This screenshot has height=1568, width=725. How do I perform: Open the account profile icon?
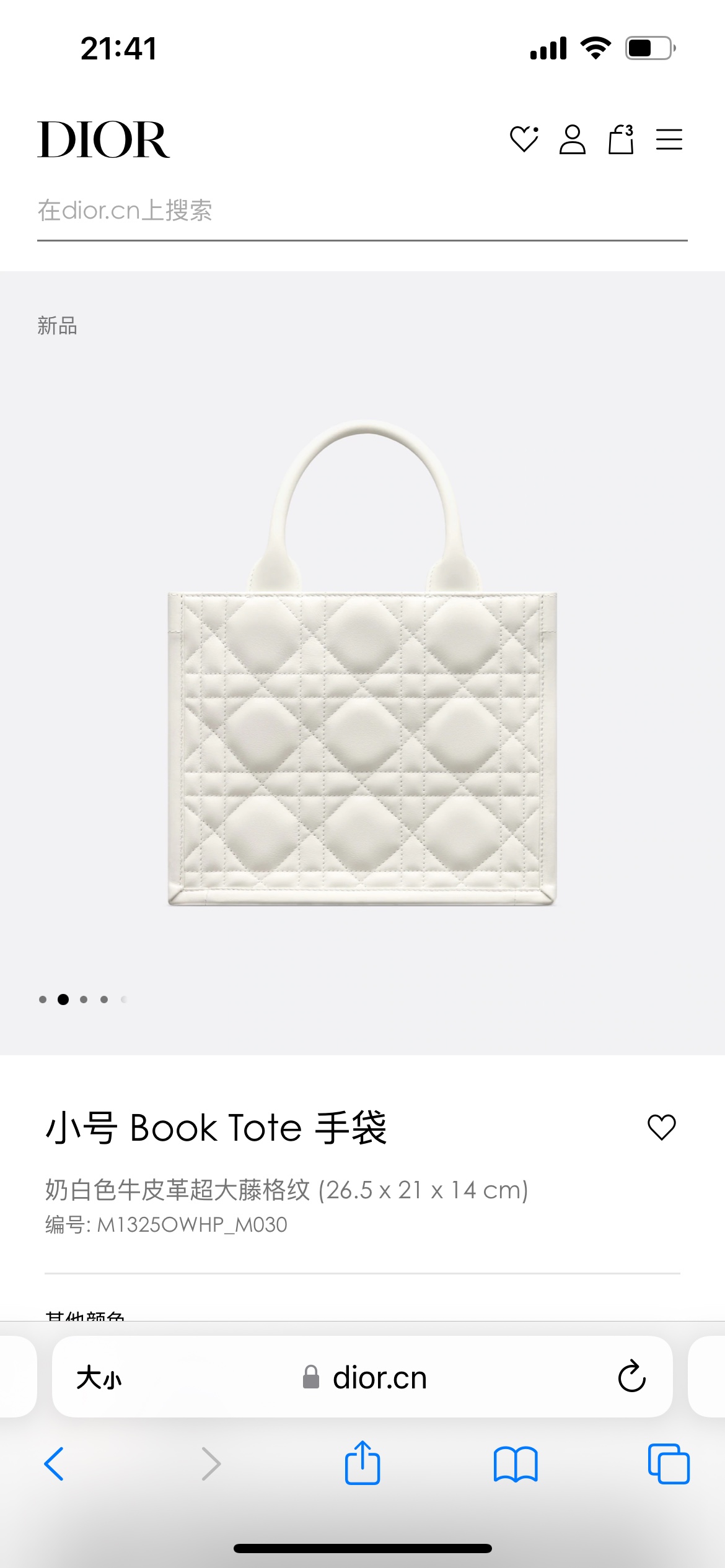point(572,139)
